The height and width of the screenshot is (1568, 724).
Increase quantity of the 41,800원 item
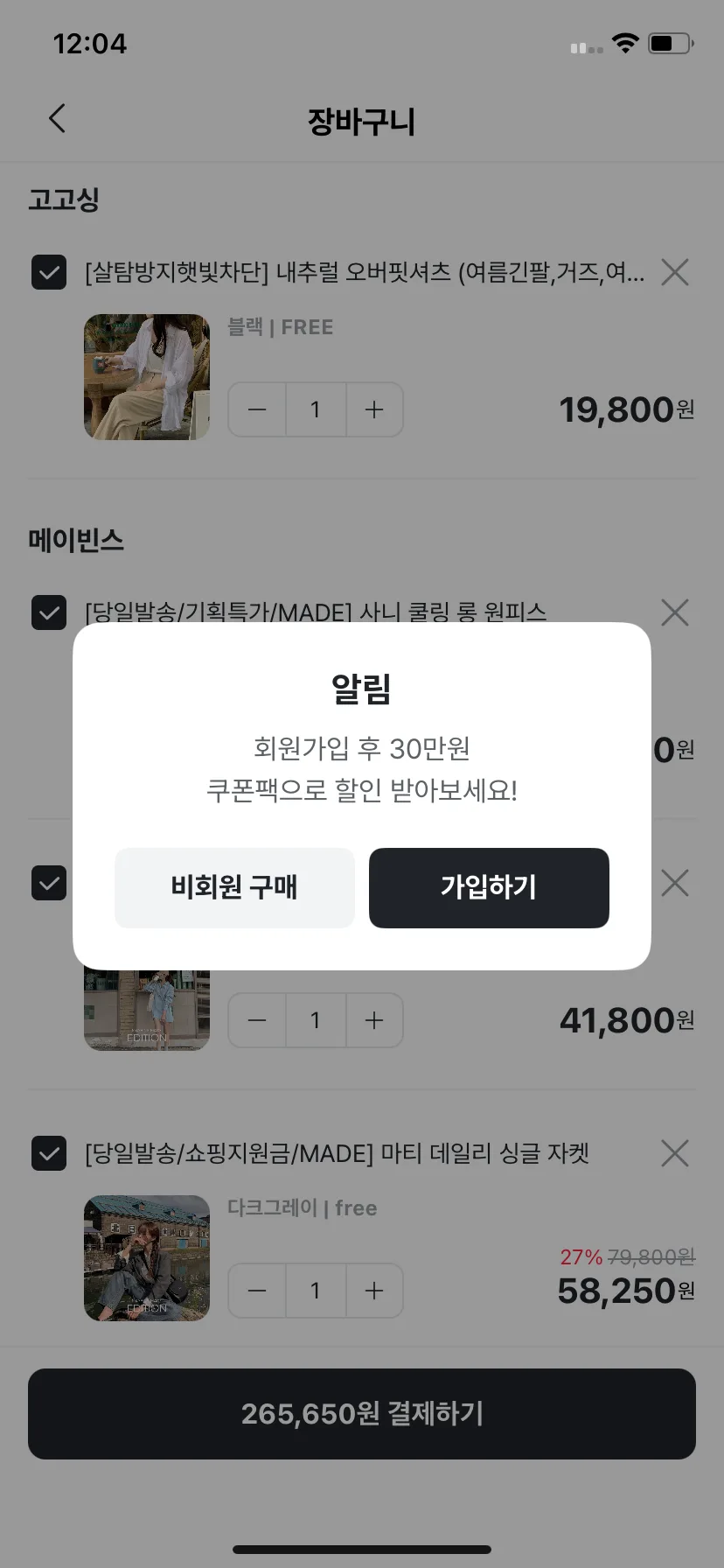pyautogui.click(x=374, y=1020)
